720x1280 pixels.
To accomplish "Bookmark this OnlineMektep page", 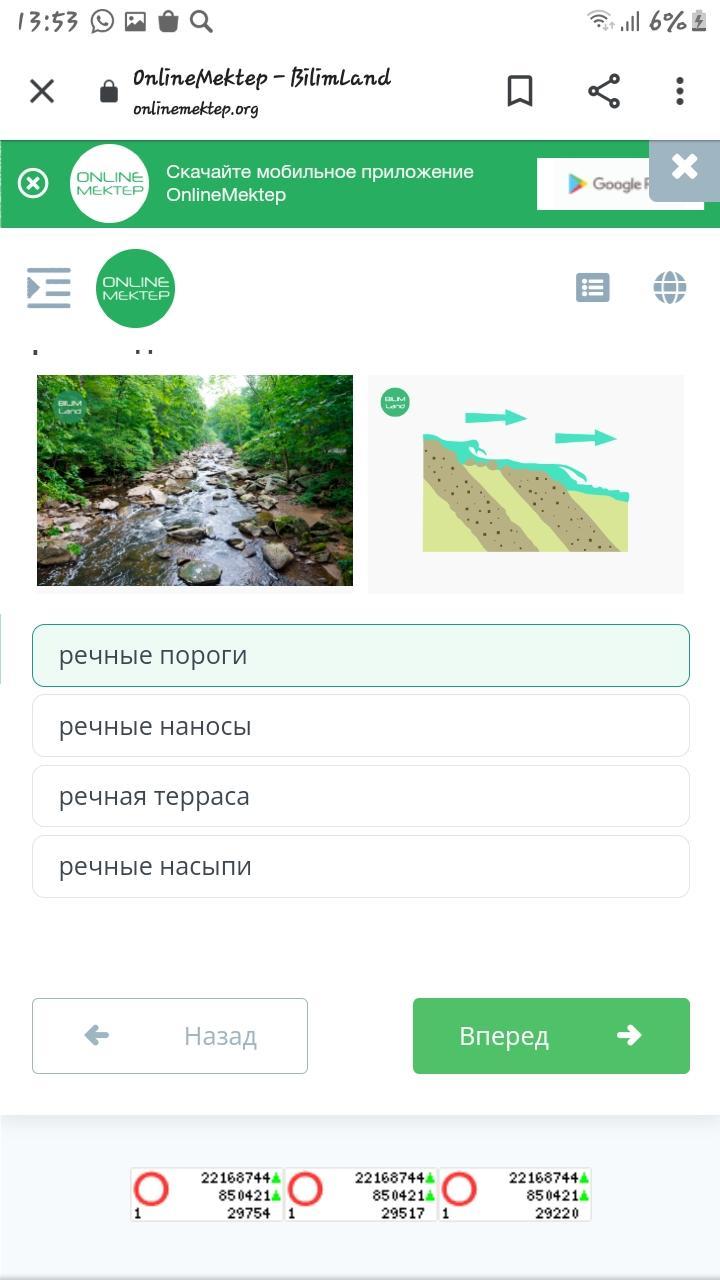I will pyautogui.click(x=520, y=91).
